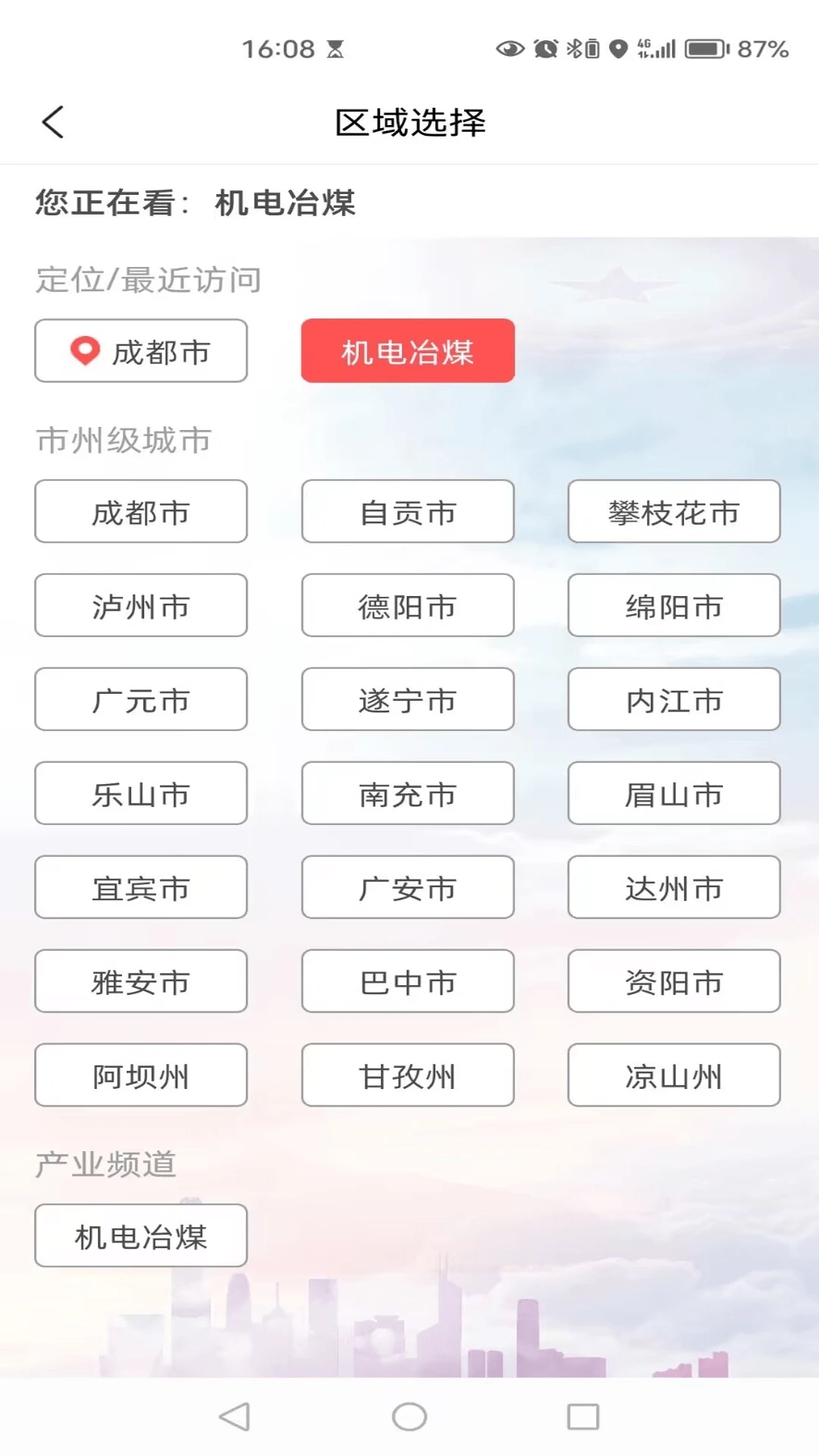Choose 自贡市 from the city list

point(407,512)
